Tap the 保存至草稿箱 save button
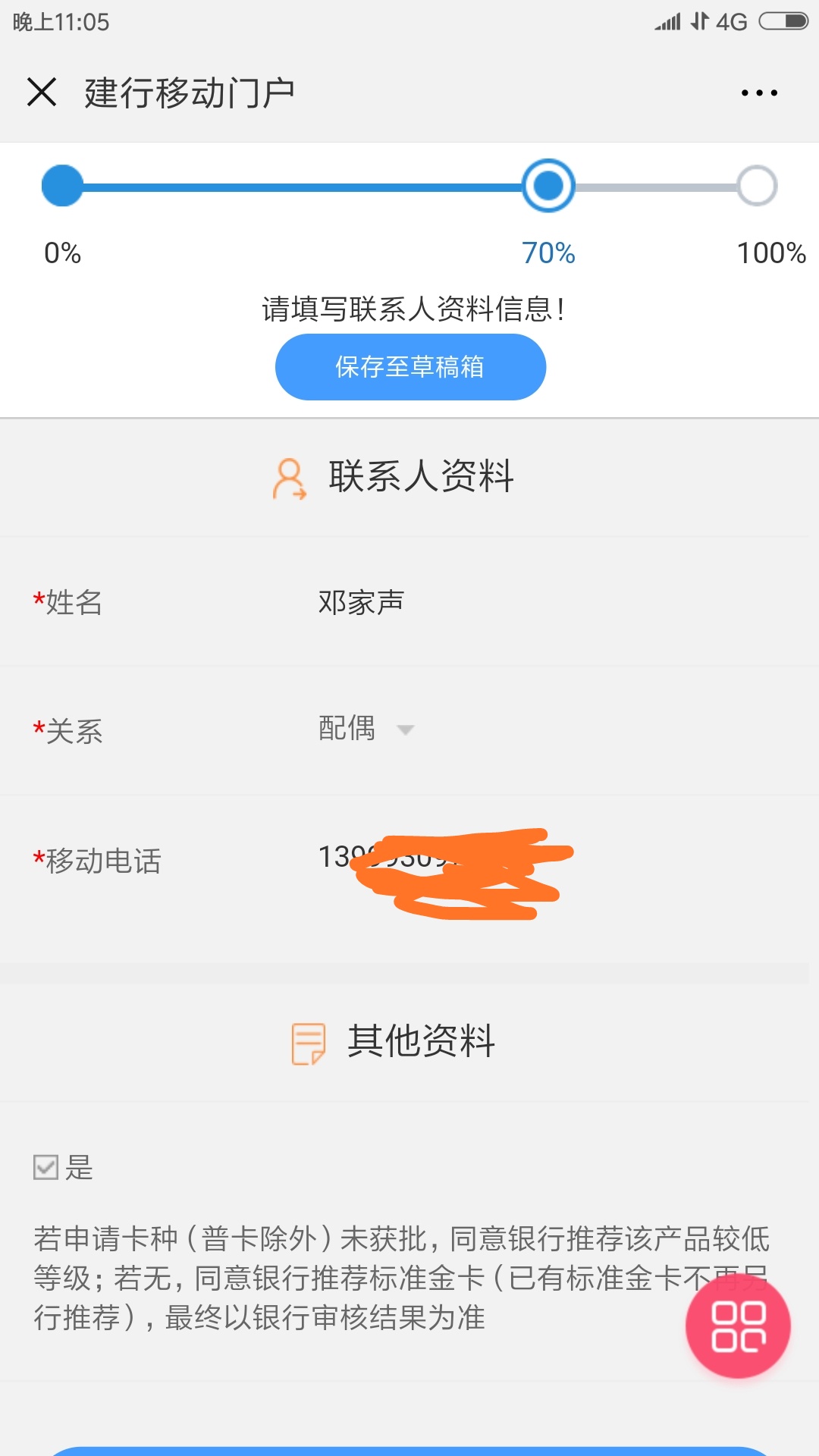 [409, 366]
